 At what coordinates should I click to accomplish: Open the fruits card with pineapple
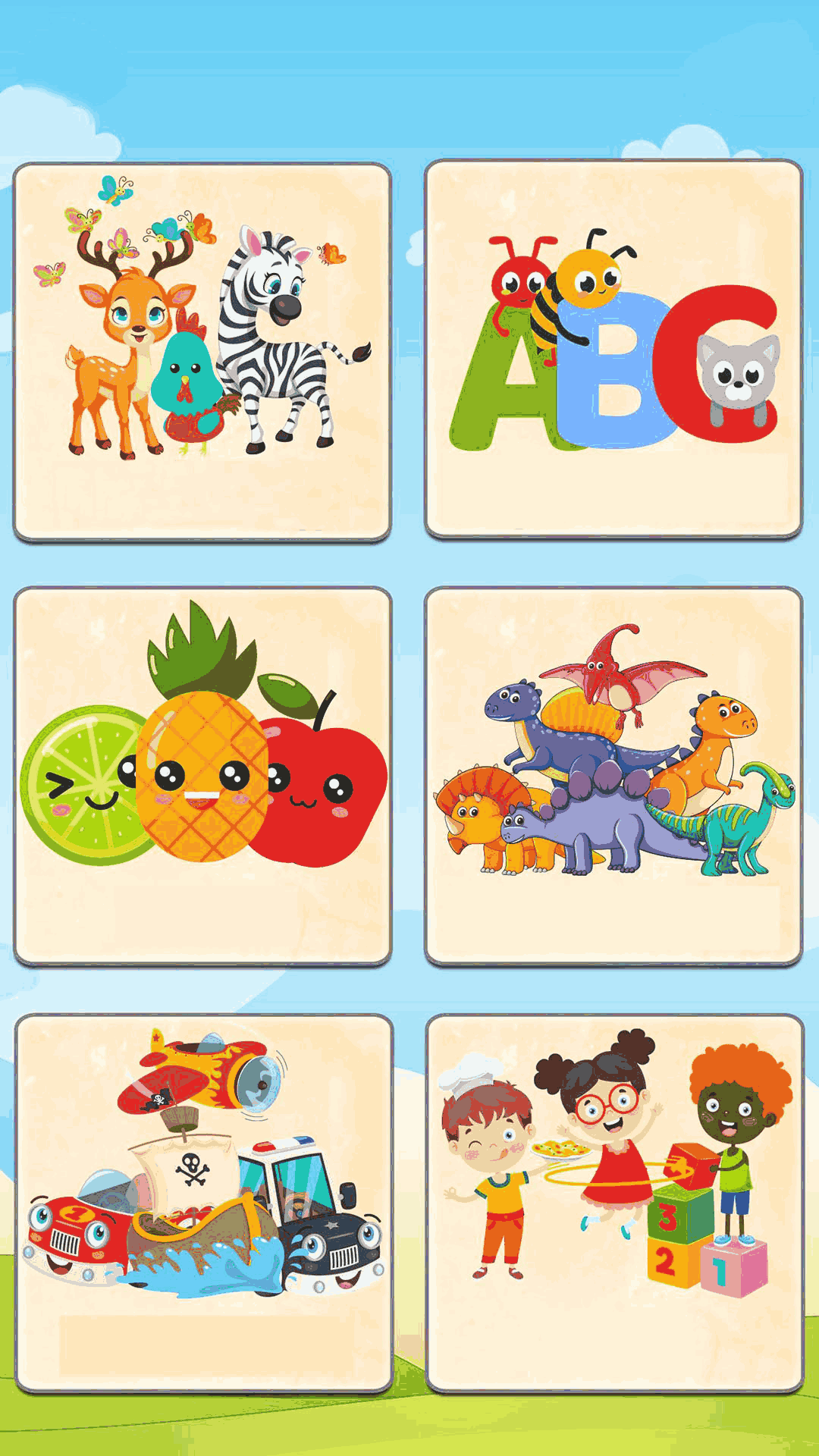(x=202, y=775)
